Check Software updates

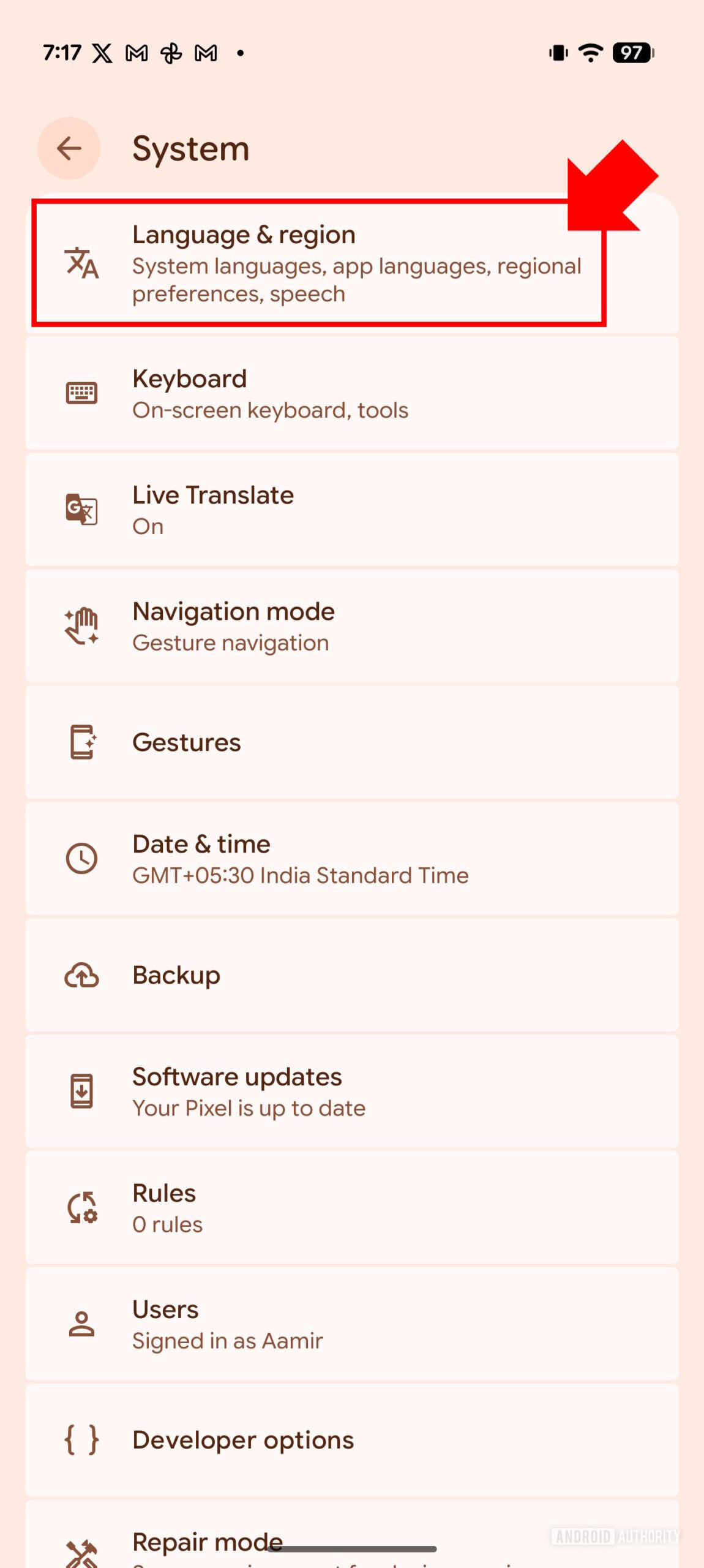351,1091
